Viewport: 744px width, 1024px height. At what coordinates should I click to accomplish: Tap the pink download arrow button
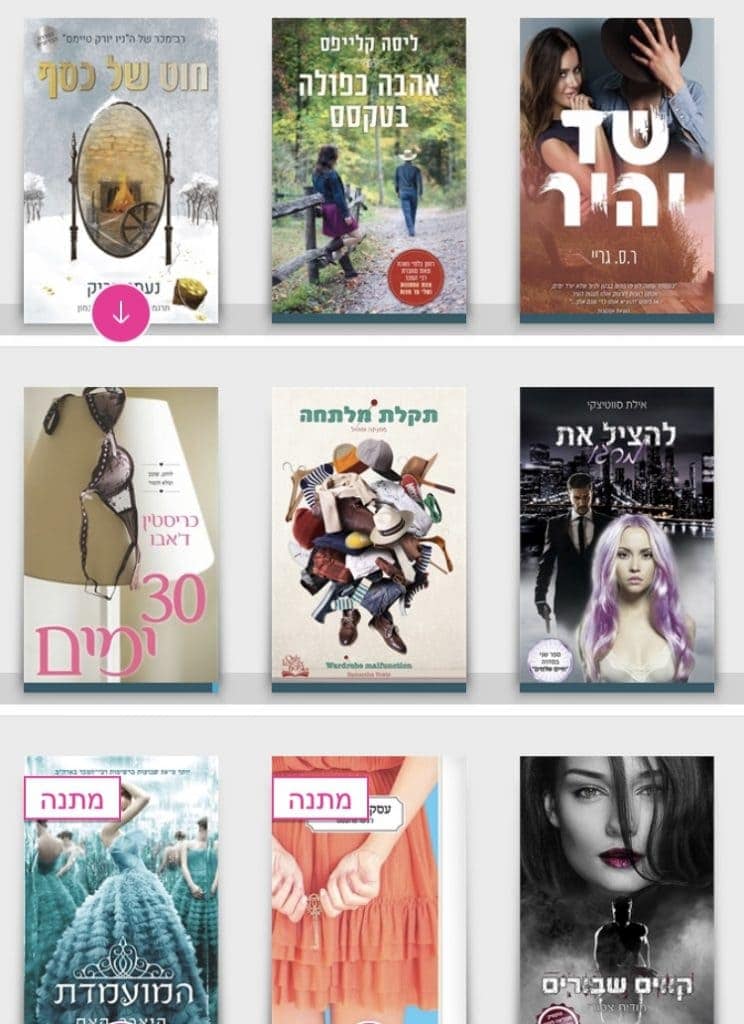tap(121, 313)
